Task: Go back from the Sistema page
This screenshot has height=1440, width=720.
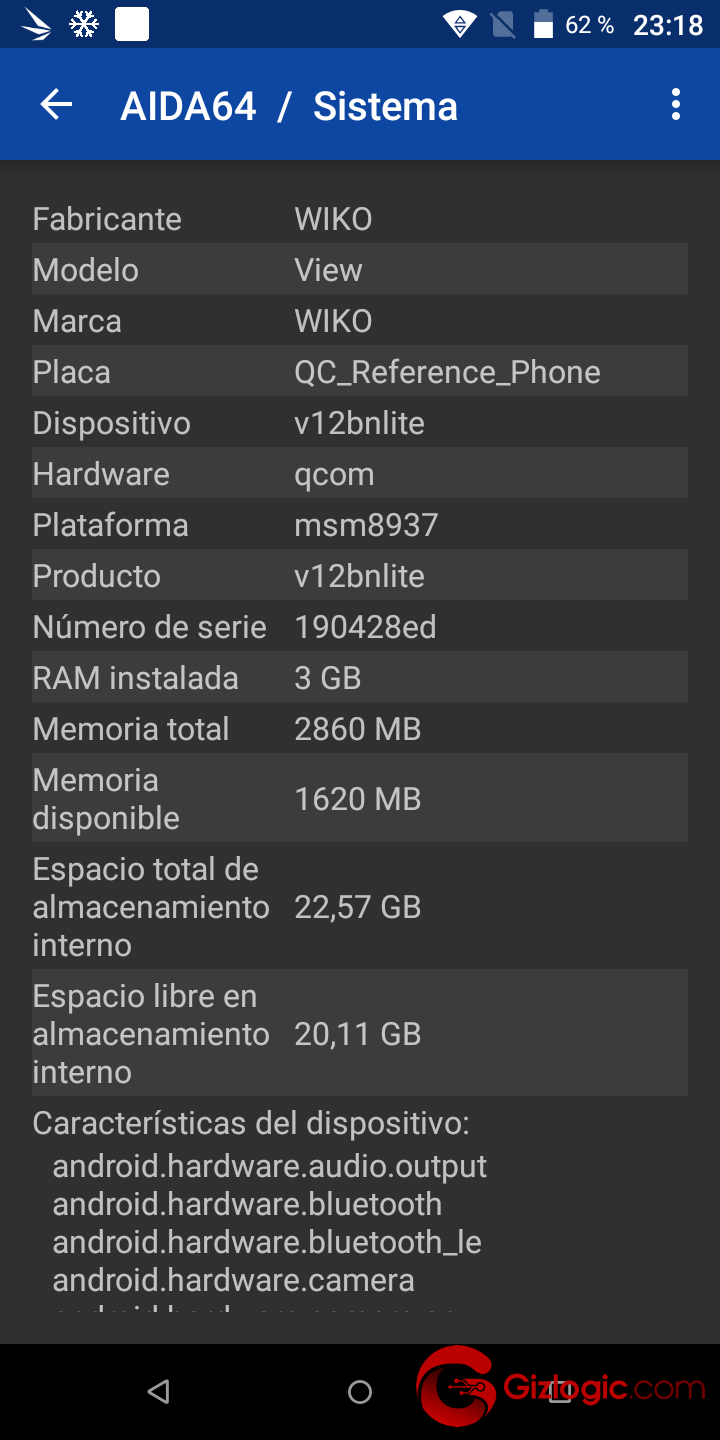Action: (56, 105)
